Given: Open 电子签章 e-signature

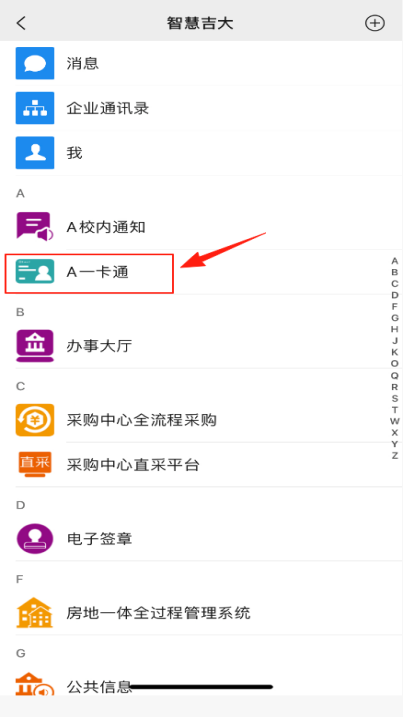Looking at the screenshot, I should click(201, 539).
